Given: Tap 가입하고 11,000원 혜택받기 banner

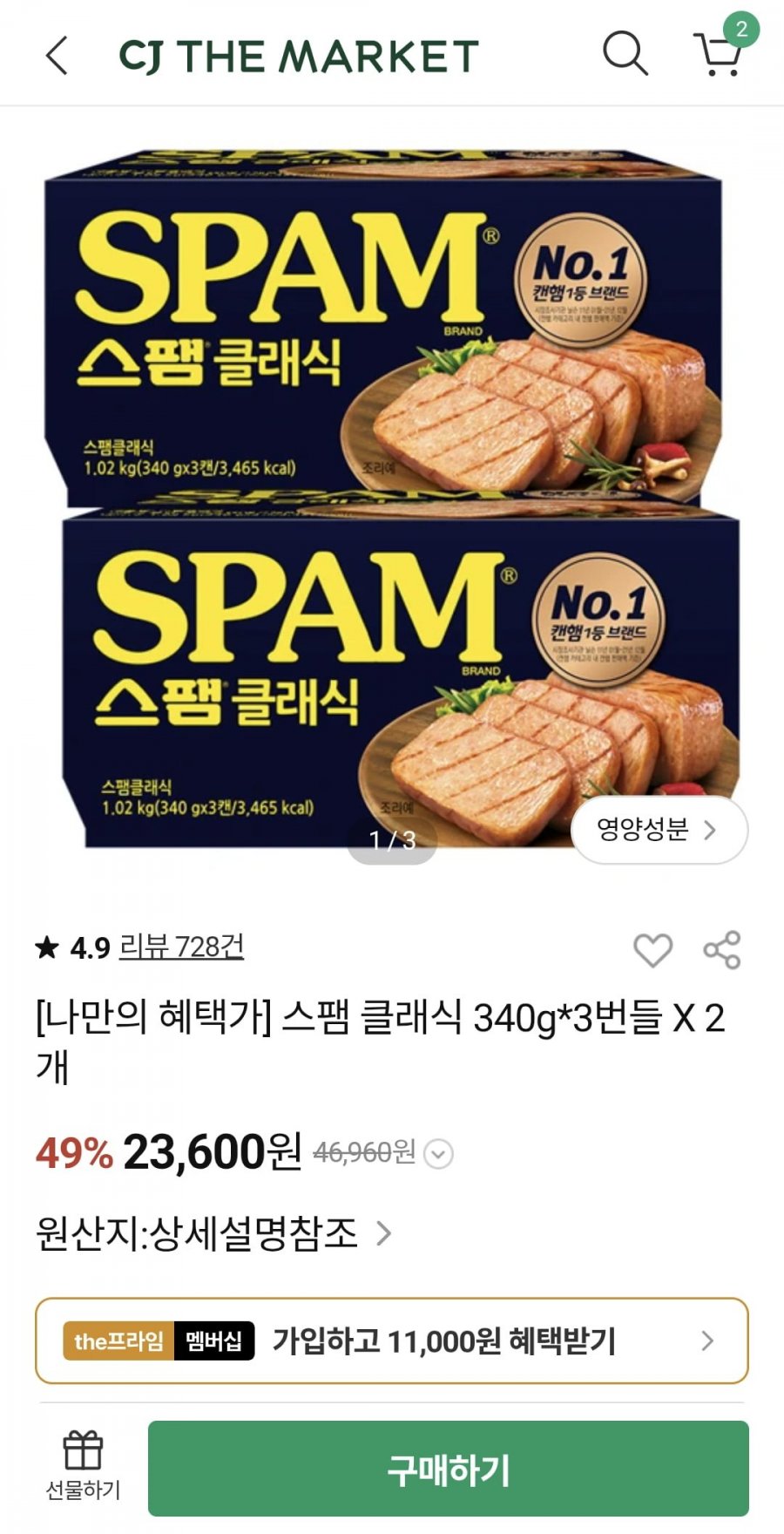Looking at the screenshot, I should (x=446, y=1339).
